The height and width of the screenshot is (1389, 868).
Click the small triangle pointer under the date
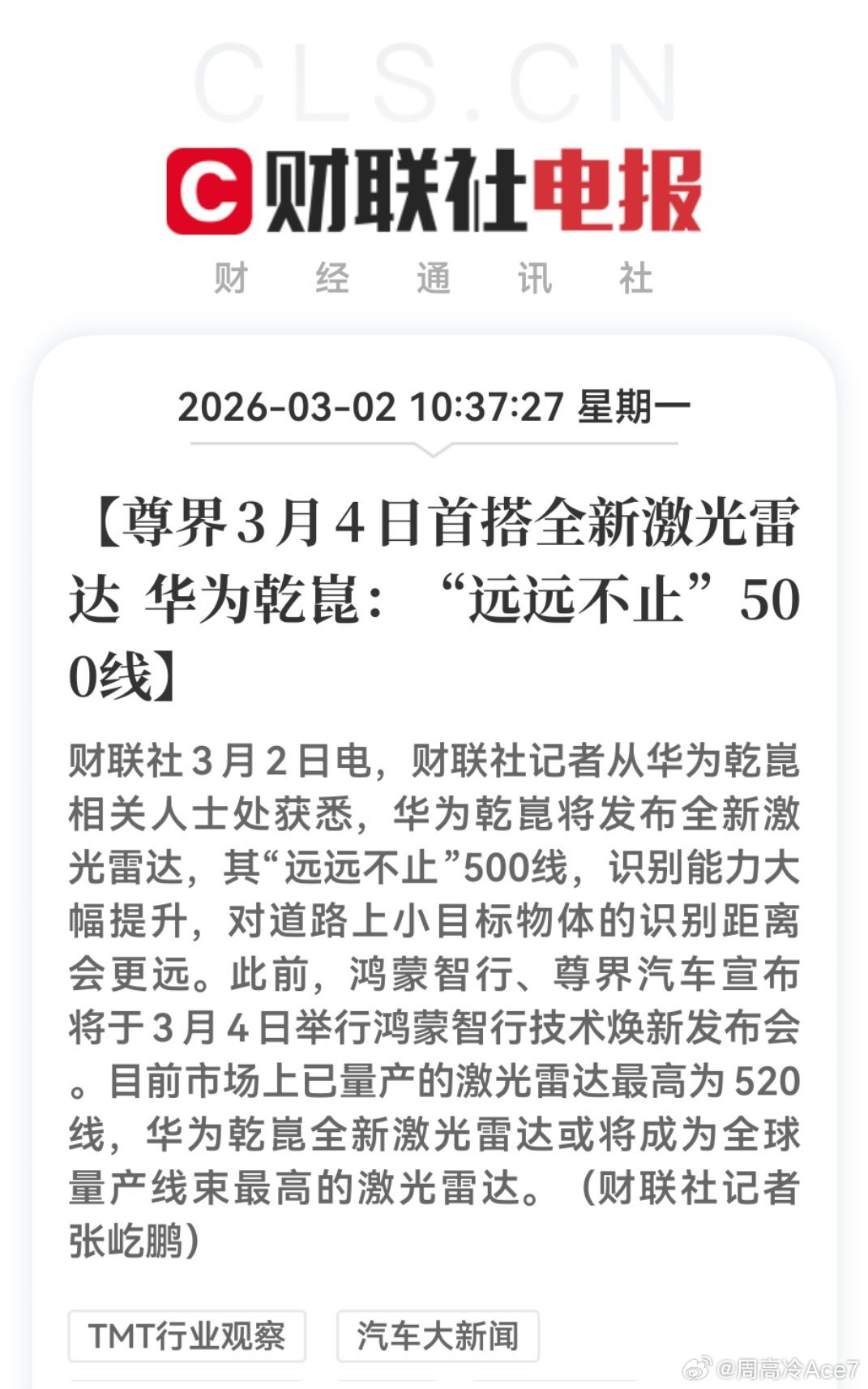pyautogui.click(x=434, y=454)
